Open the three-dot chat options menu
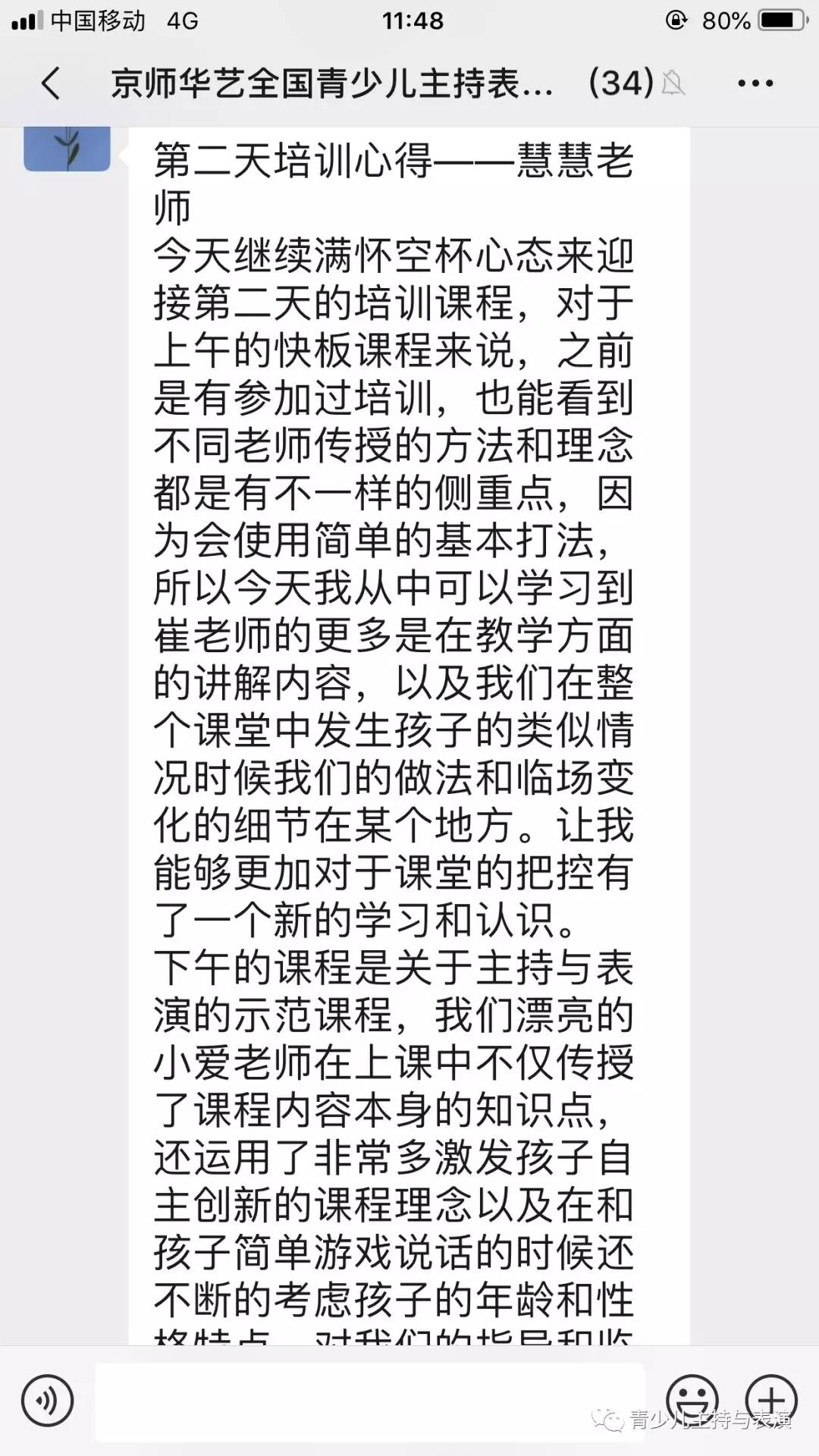 coord(755,83)
